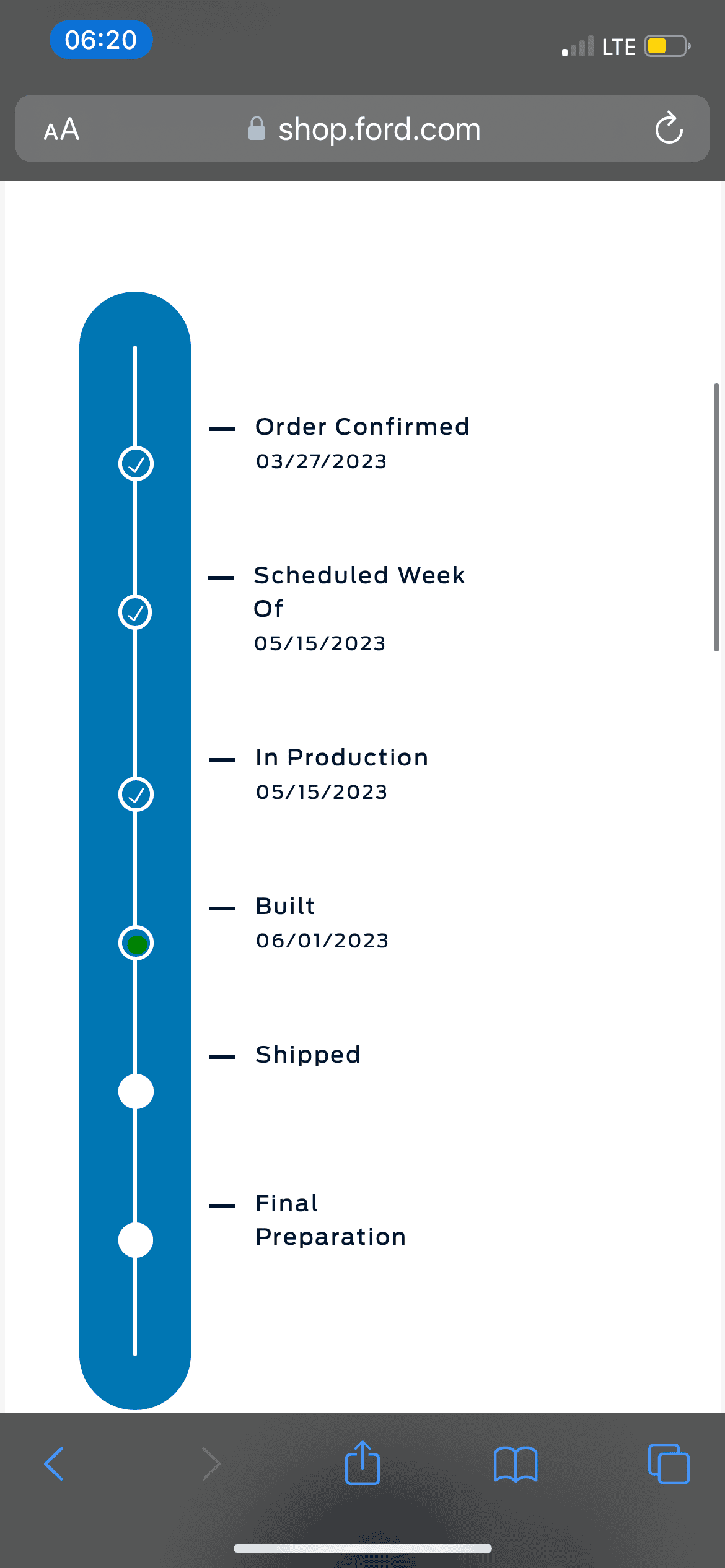Reload the shop.ford.com page
Image resolution: width=725 pixels, height=1568 pixels.
pos(669,128)
